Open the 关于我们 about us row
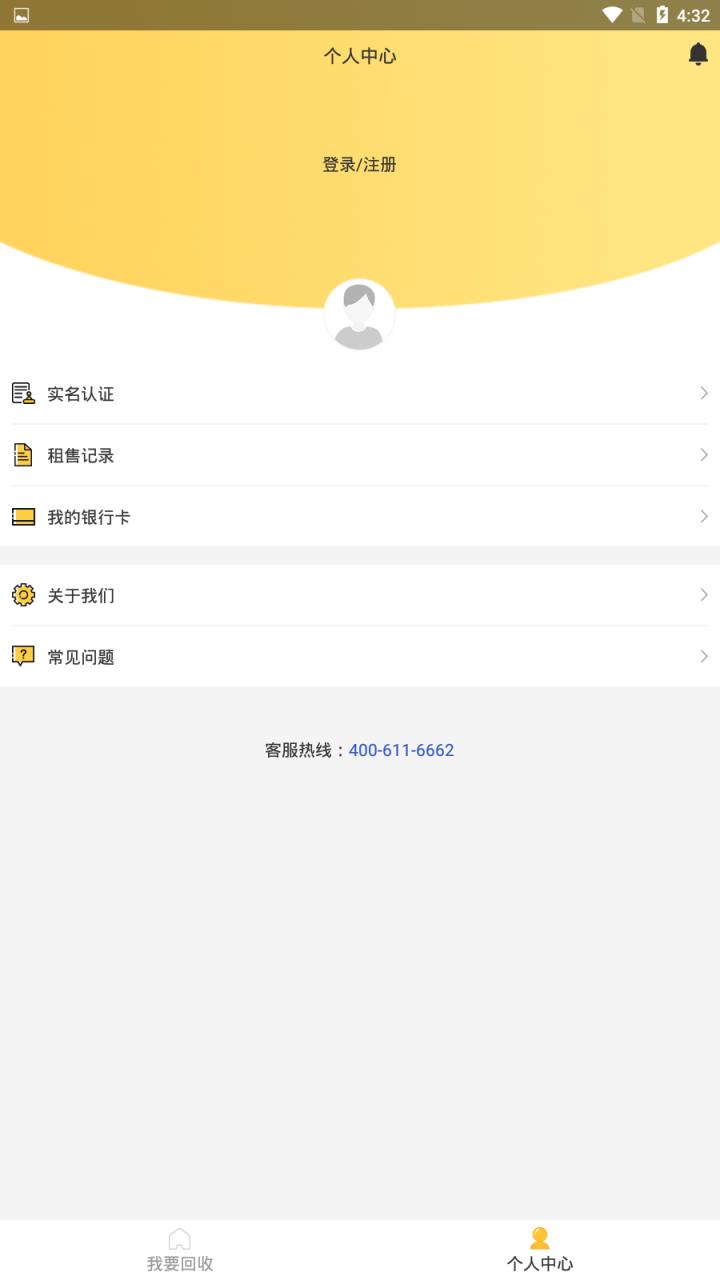The image size is (720, 1280). pyautogui.click(x=360, y=594)
